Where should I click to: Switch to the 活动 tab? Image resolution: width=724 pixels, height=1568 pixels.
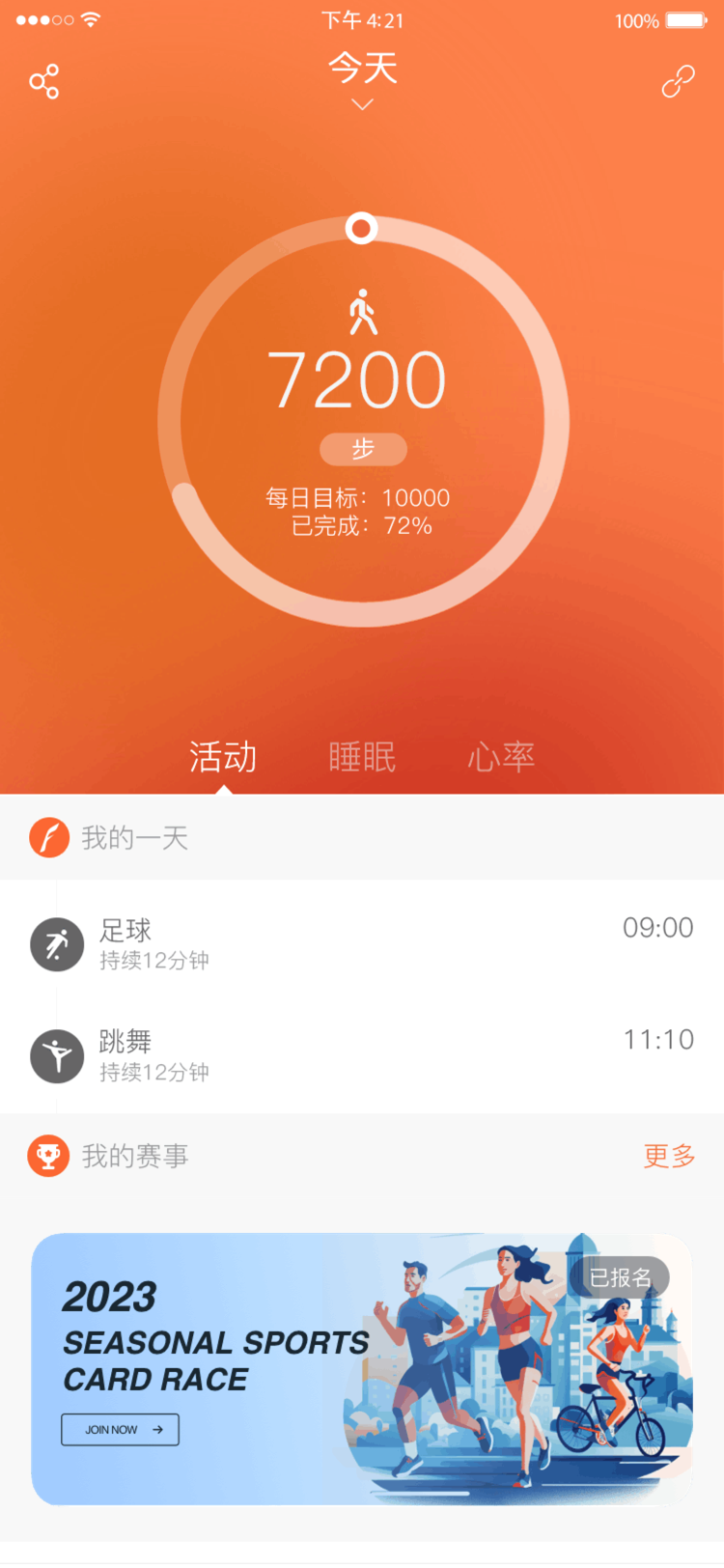point(223,757)
